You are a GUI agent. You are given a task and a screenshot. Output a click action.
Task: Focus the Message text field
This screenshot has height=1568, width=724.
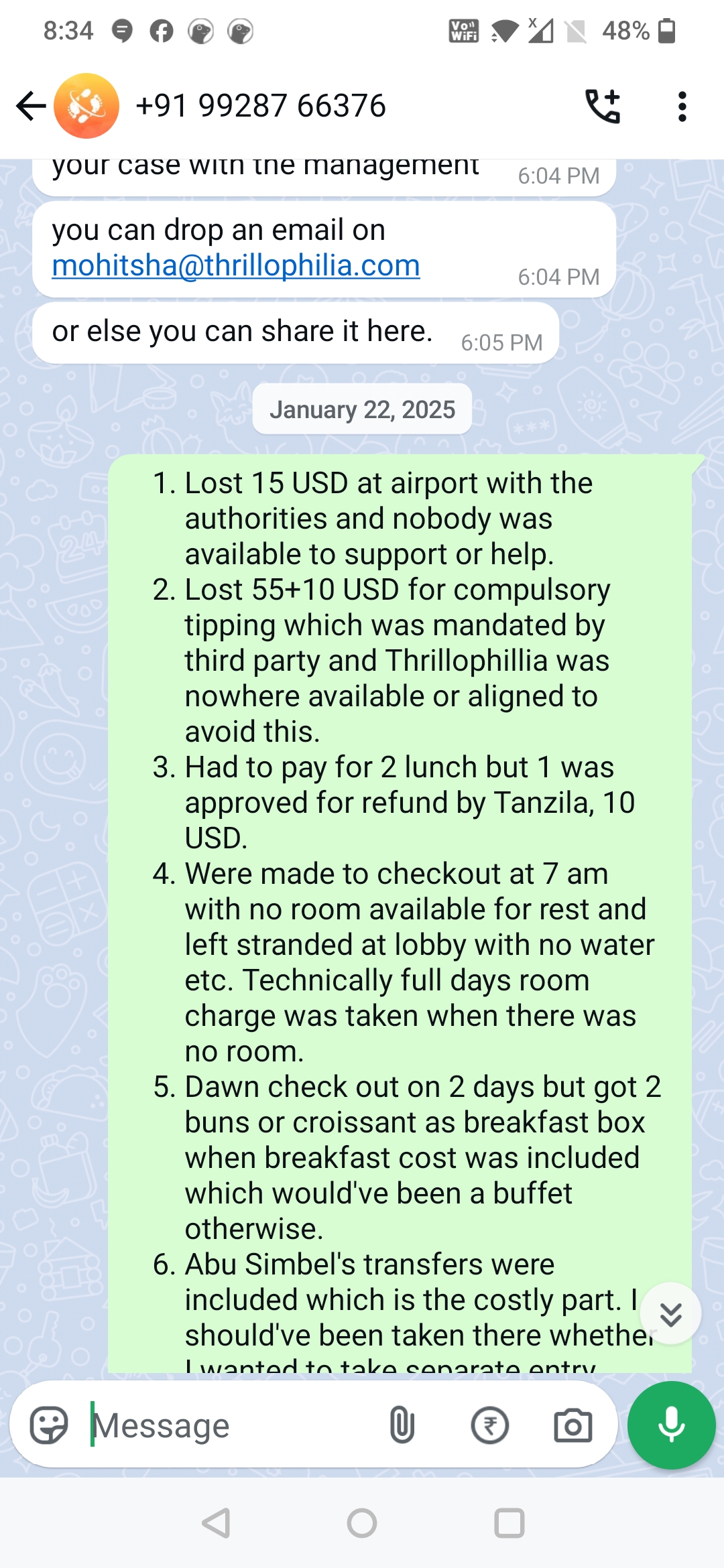(228, 1425)
